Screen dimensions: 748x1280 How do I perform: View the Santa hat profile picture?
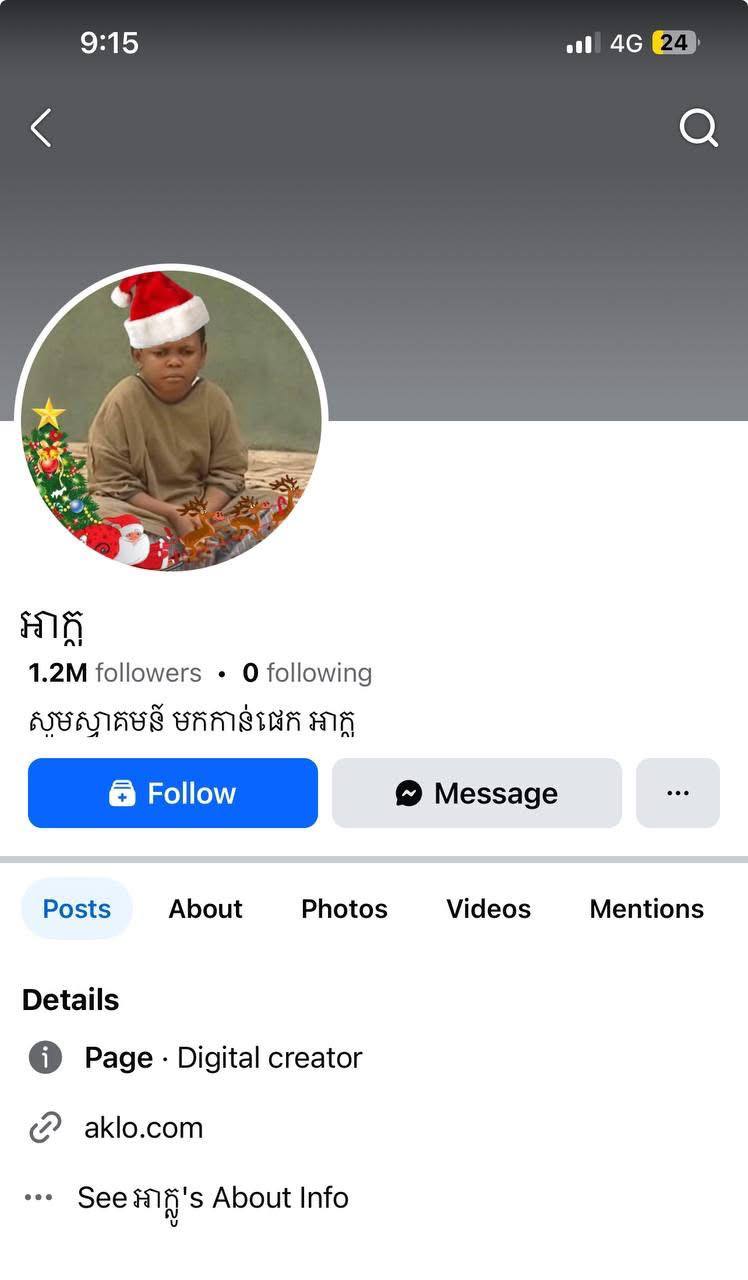[171, 420]
